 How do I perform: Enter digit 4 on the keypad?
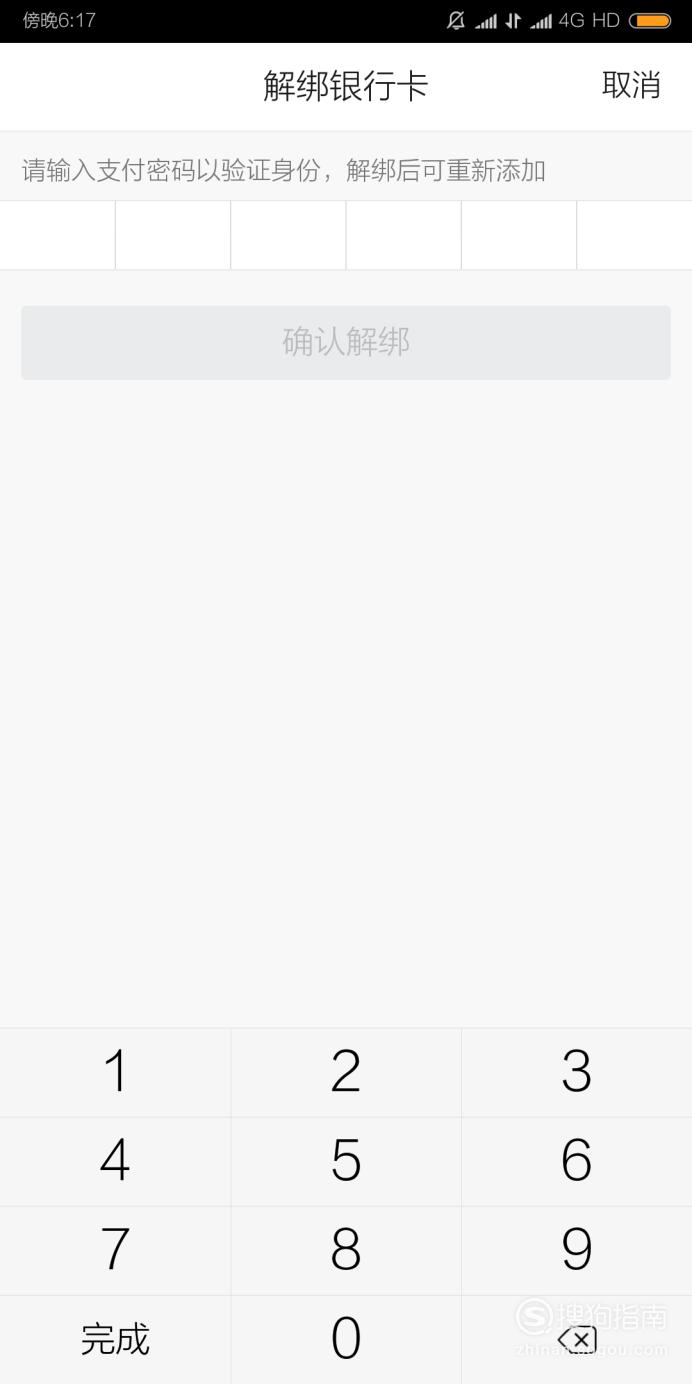[x=115, y=1161]
